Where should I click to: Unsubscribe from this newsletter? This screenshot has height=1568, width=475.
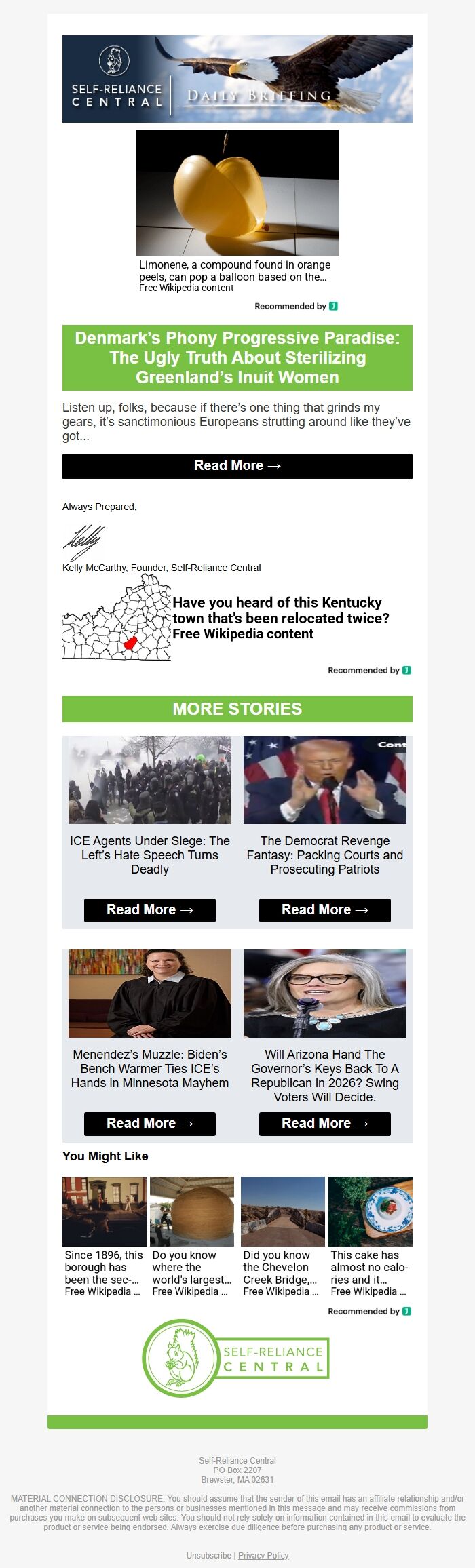209,1555
